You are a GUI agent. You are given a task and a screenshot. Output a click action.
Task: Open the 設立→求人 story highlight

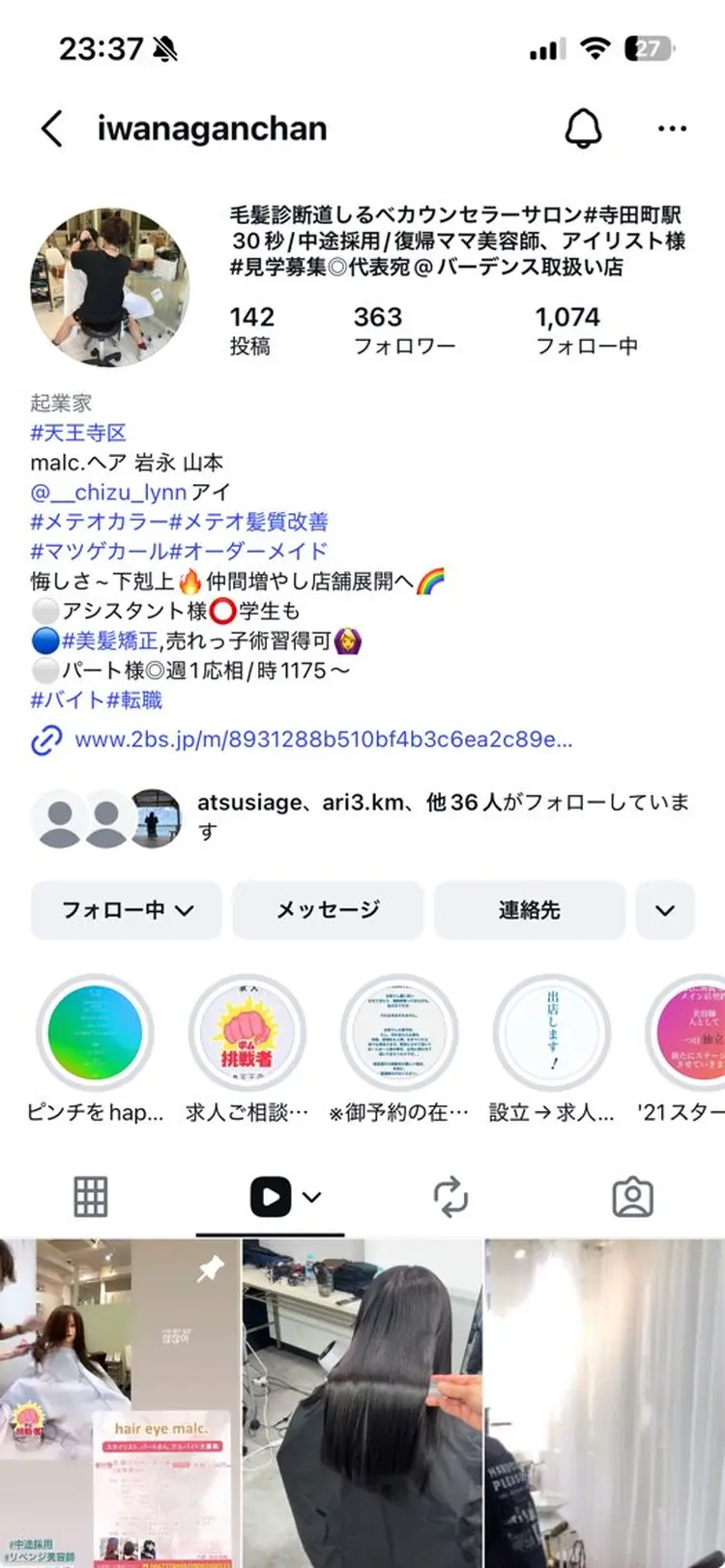552,1031
